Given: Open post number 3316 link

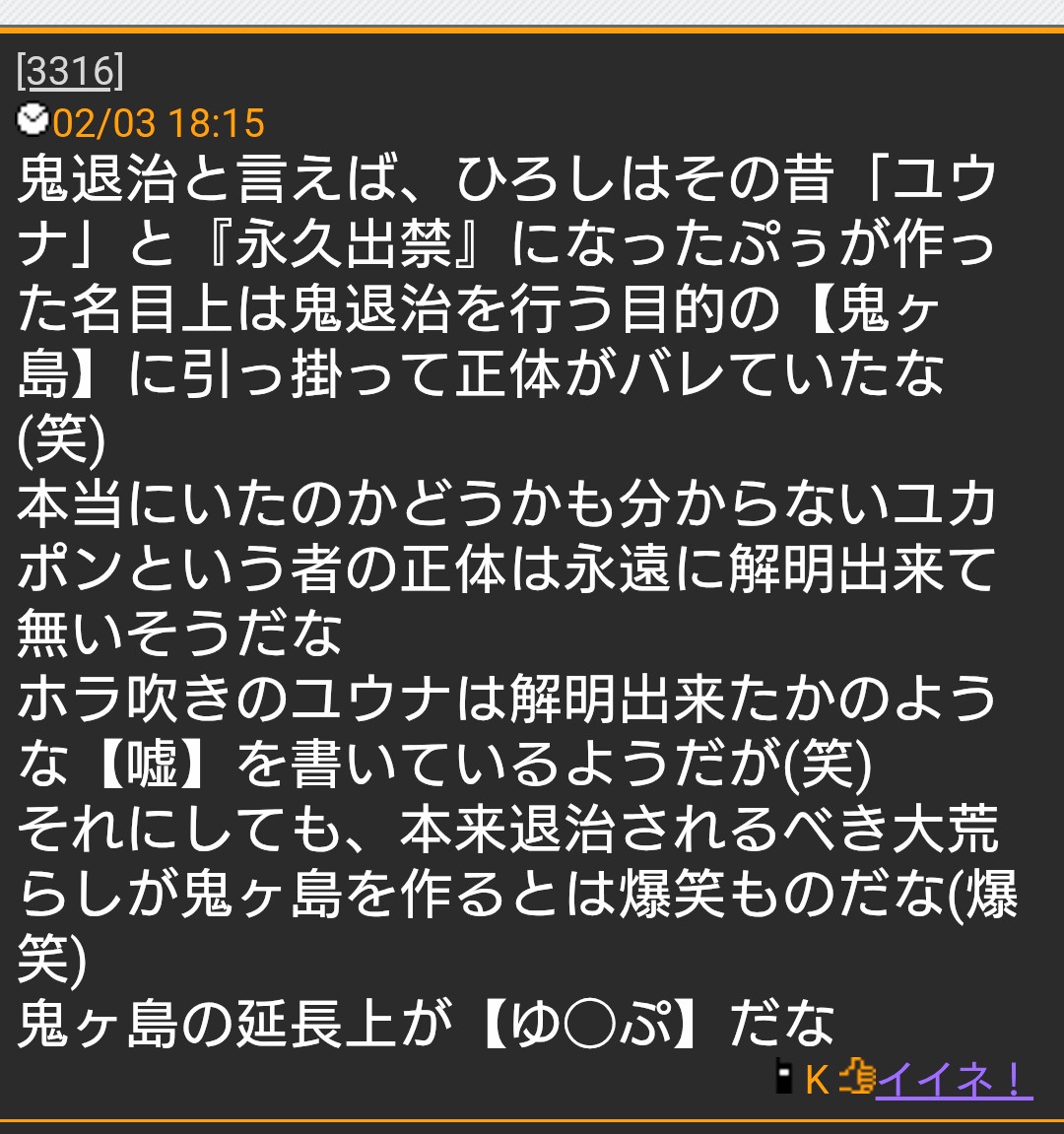Looking at the screenshot, I should pyautogui.click(x=70, y=72).
